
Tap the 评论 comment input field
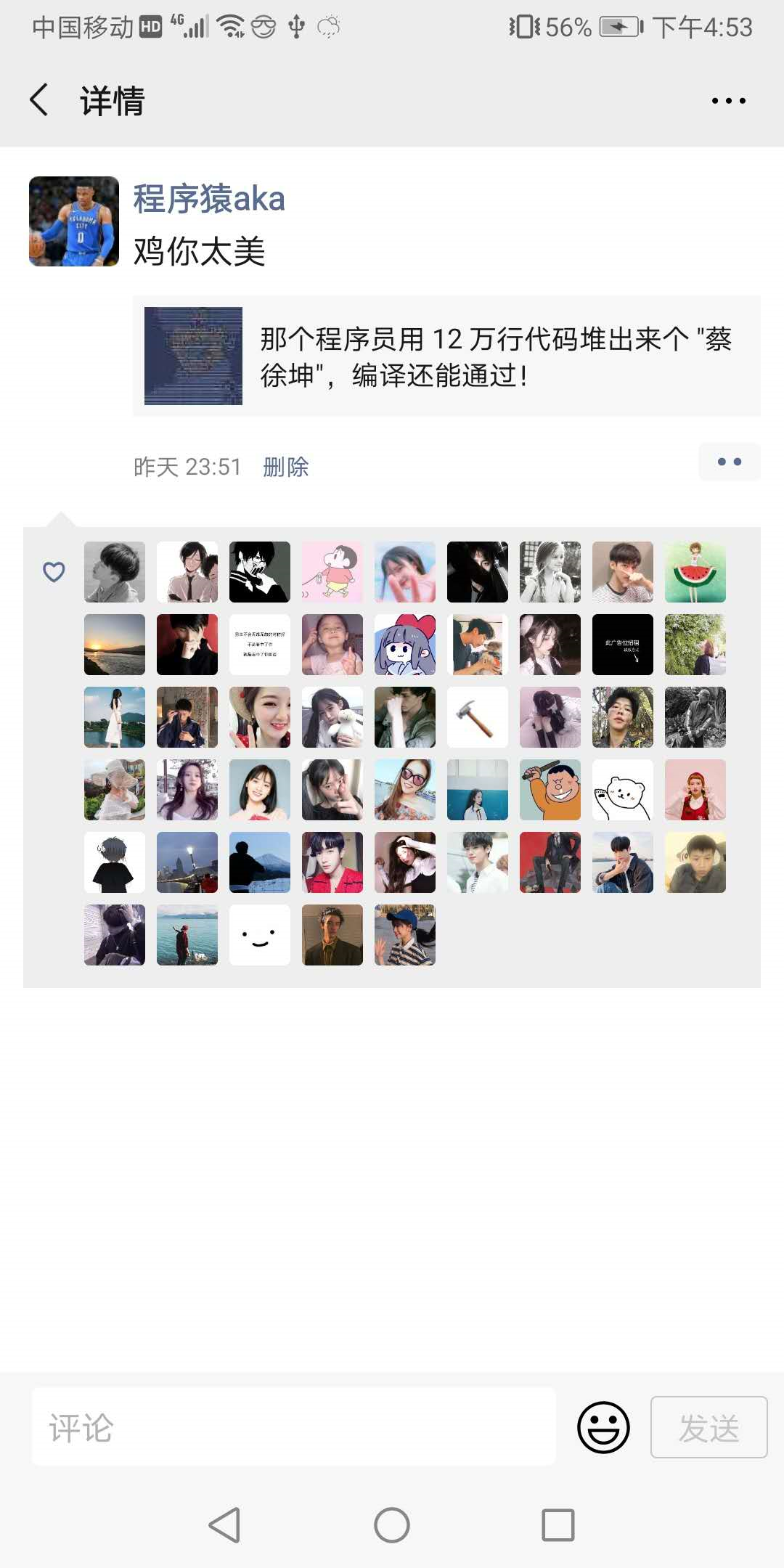[x=293, y=1427]
